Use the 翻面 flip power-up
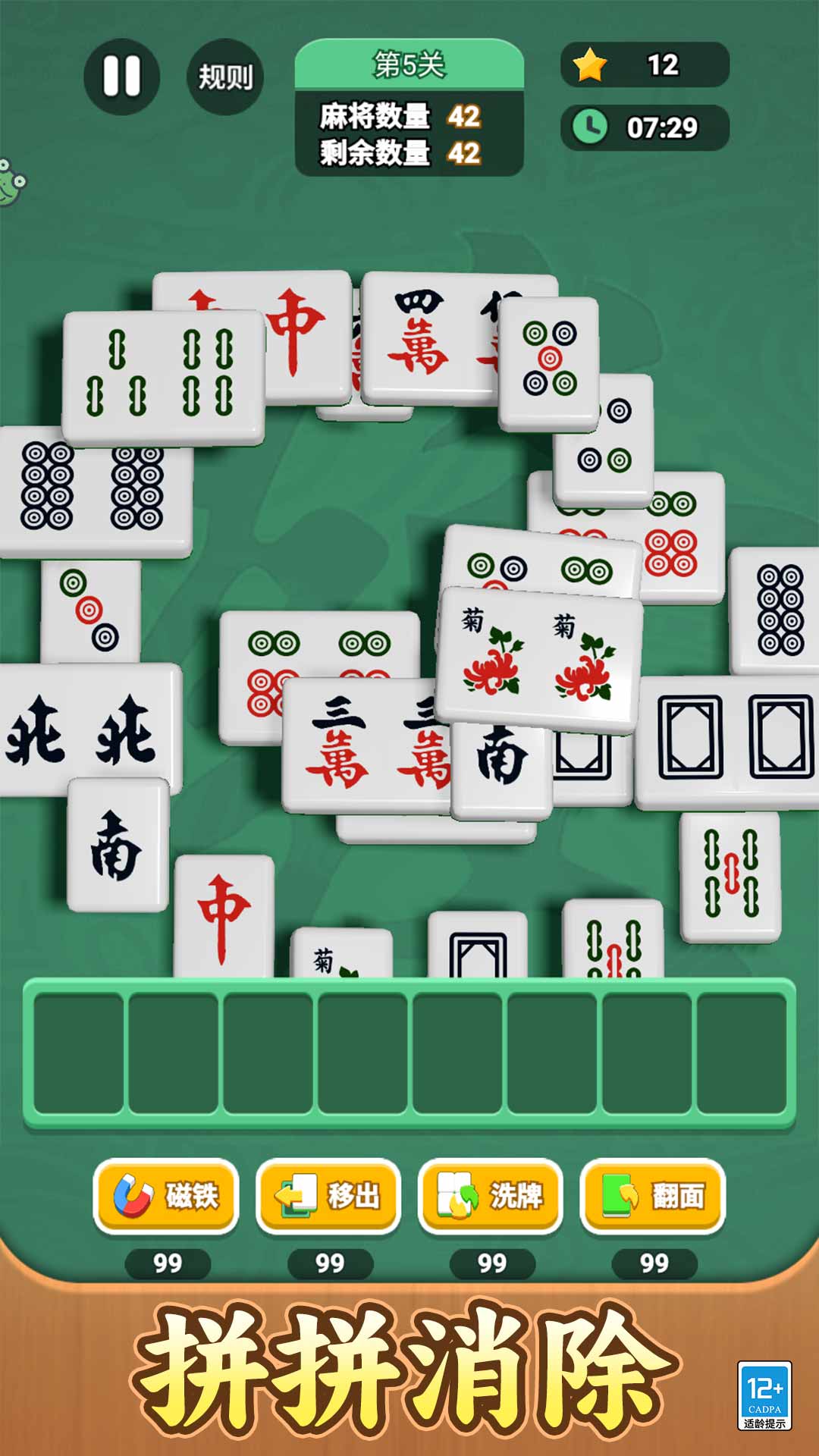Viewport: 819px width, 1456px height. pos(653,1196)
